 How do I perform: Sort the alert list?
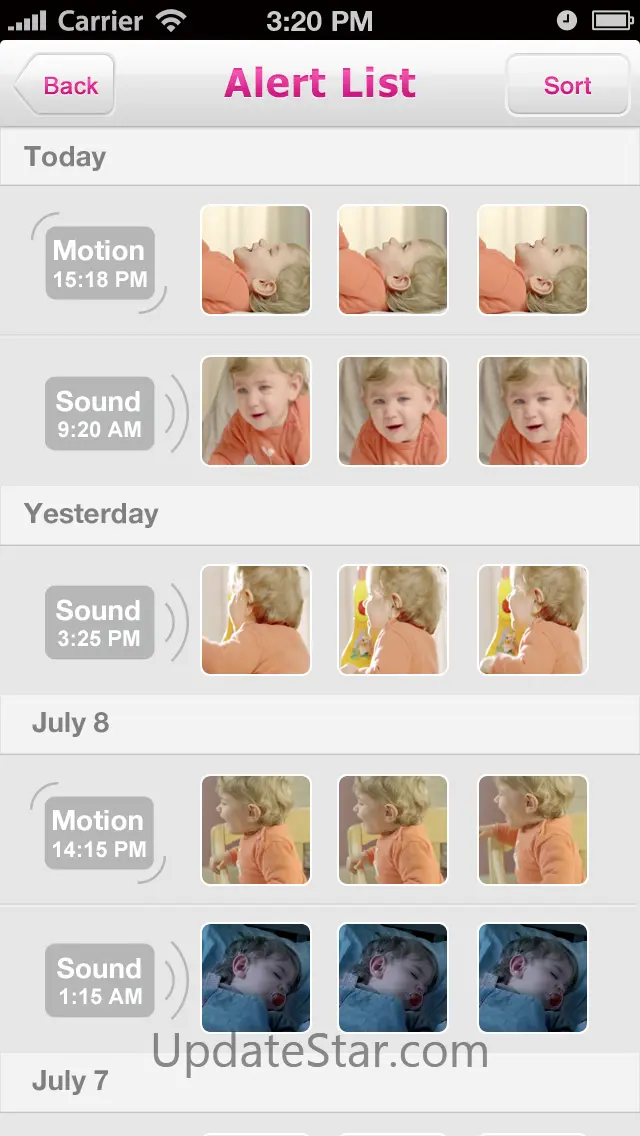(567, 86)
